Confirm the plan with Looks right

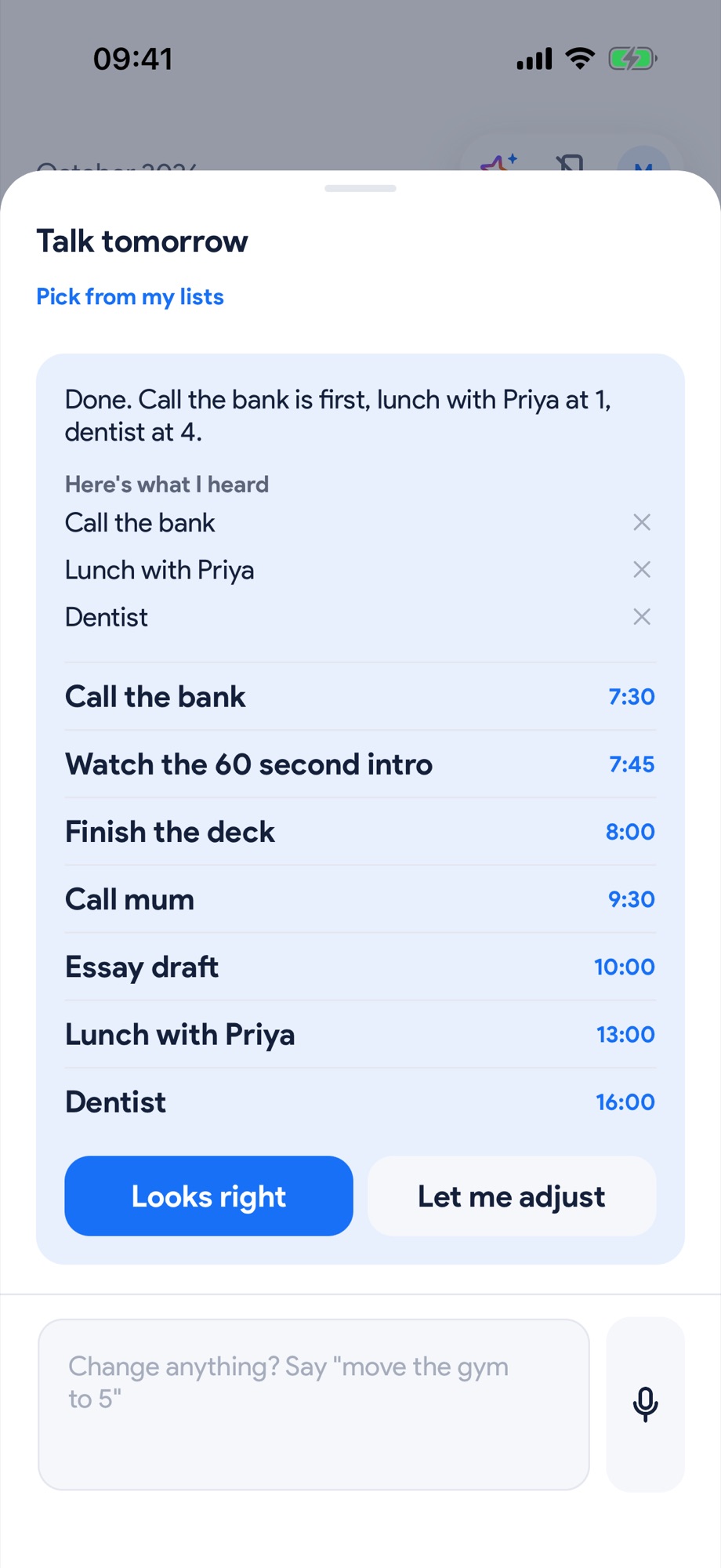(x=208, y=1196)
